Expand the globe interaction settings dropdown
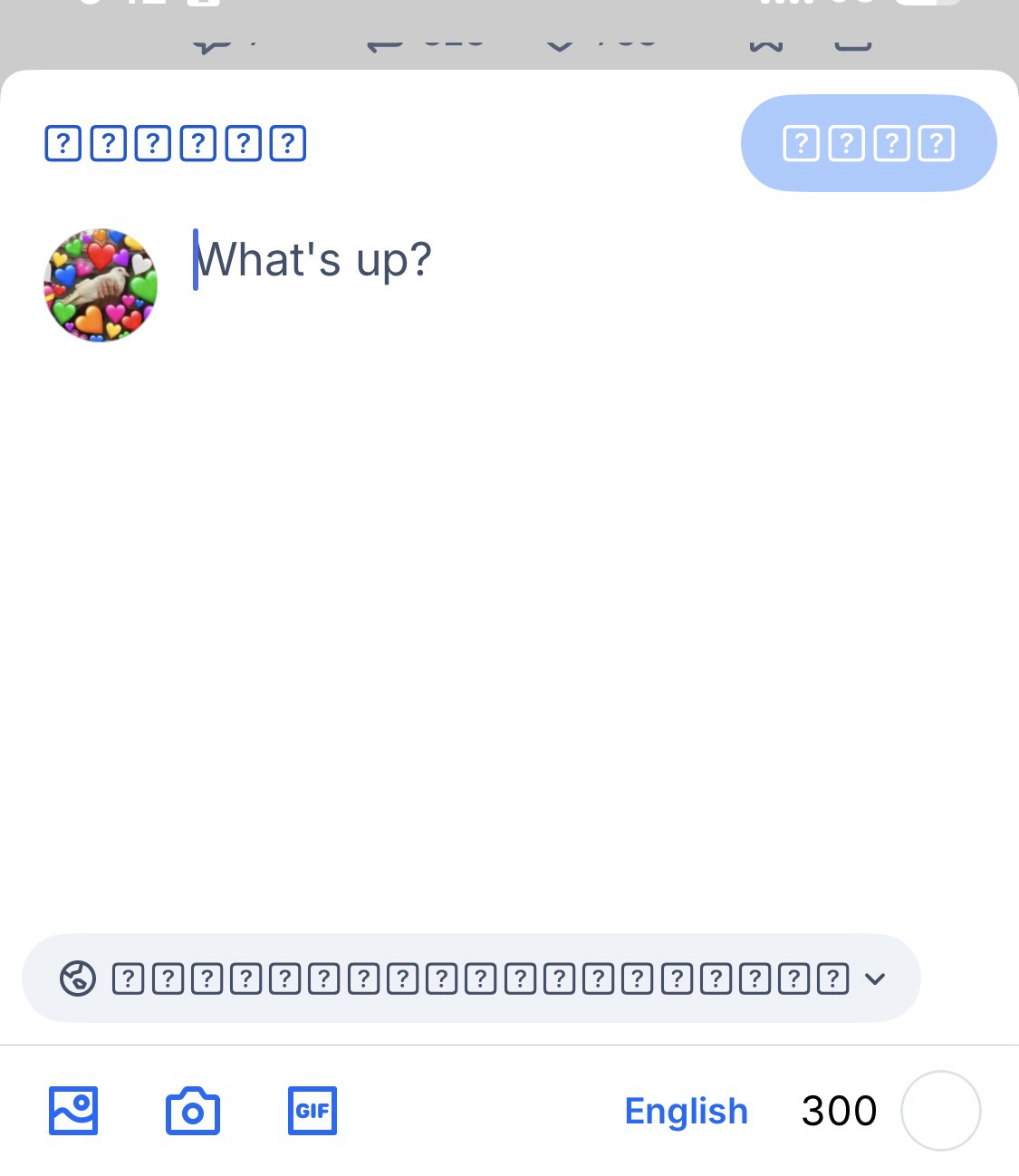Screen dimensions: 1019x1176 (x=471, y=978)
